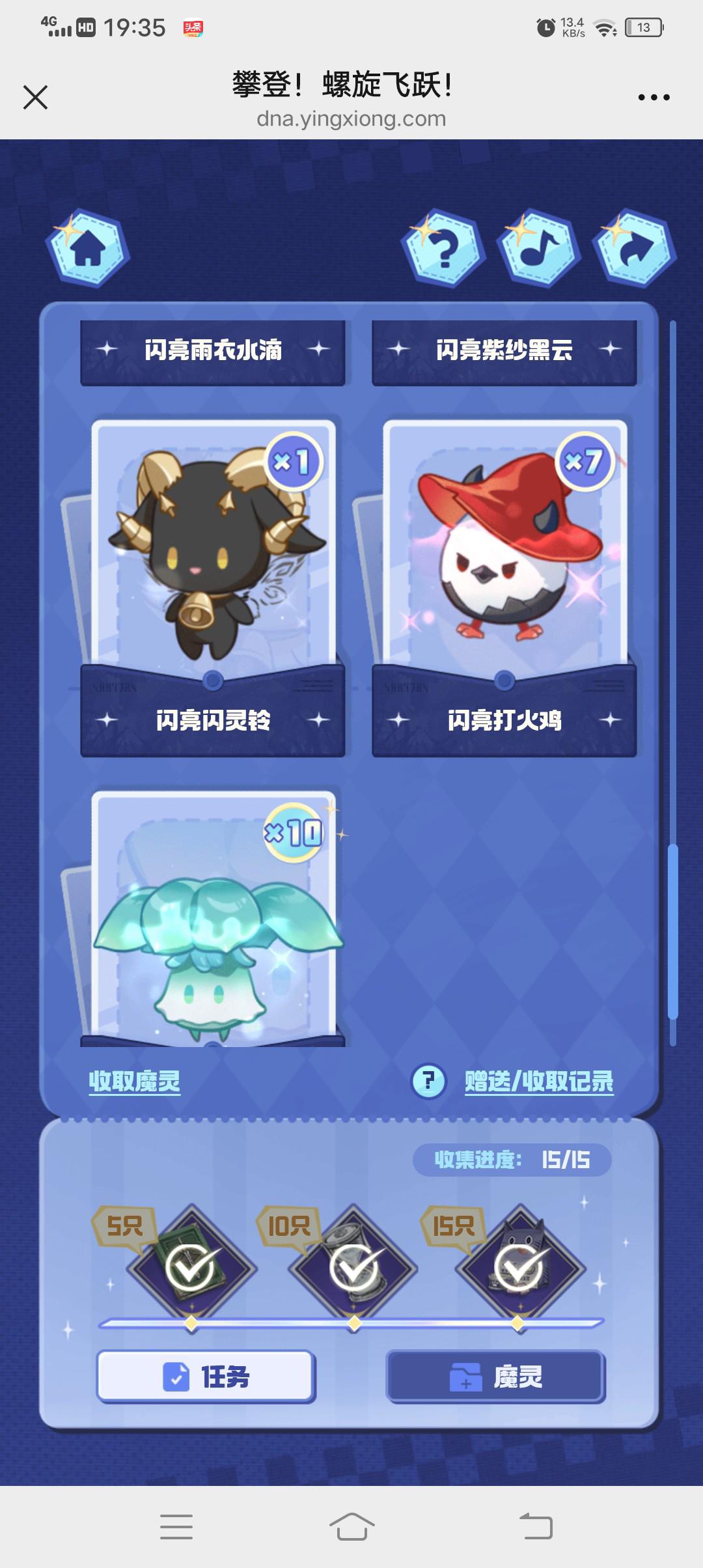Image resolution: width=703 pixels, height=1568 pixels.
Task: Tap the 5只 reward icon
Action: 191,1267
